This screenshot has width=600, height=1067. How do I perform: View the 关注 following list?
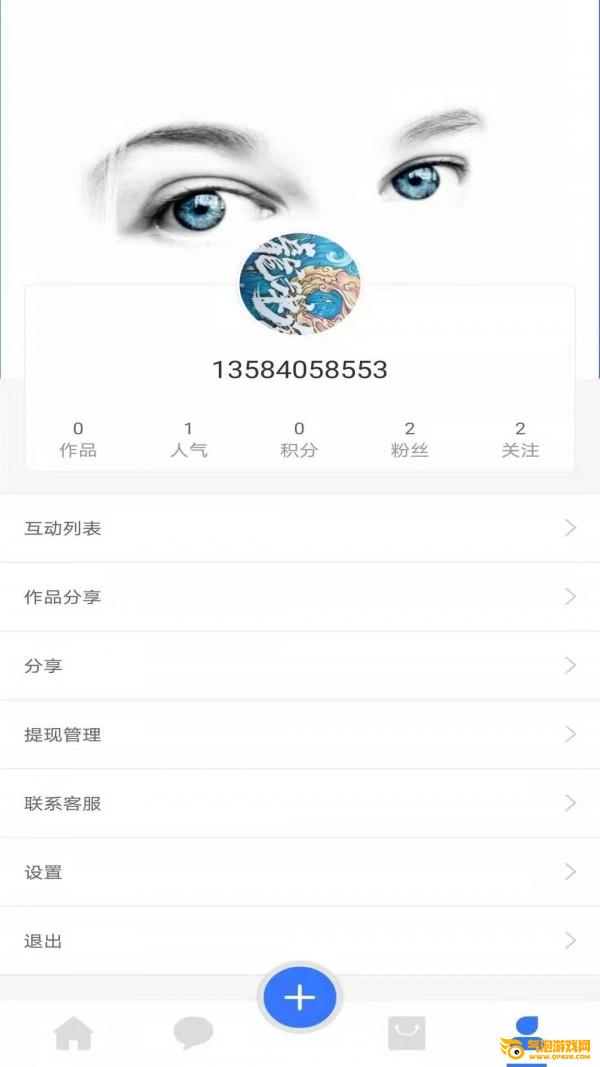pyautogui.click(x=520, y=440)
